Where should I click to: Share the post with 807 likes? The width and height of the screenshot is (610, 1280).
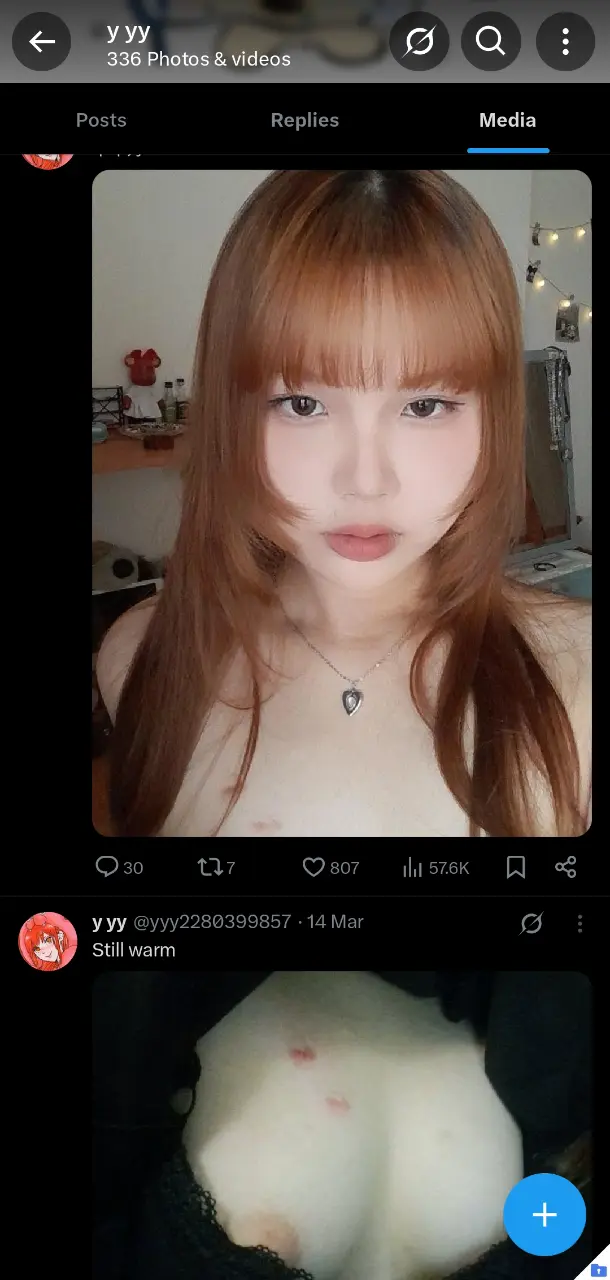(566, 867)
